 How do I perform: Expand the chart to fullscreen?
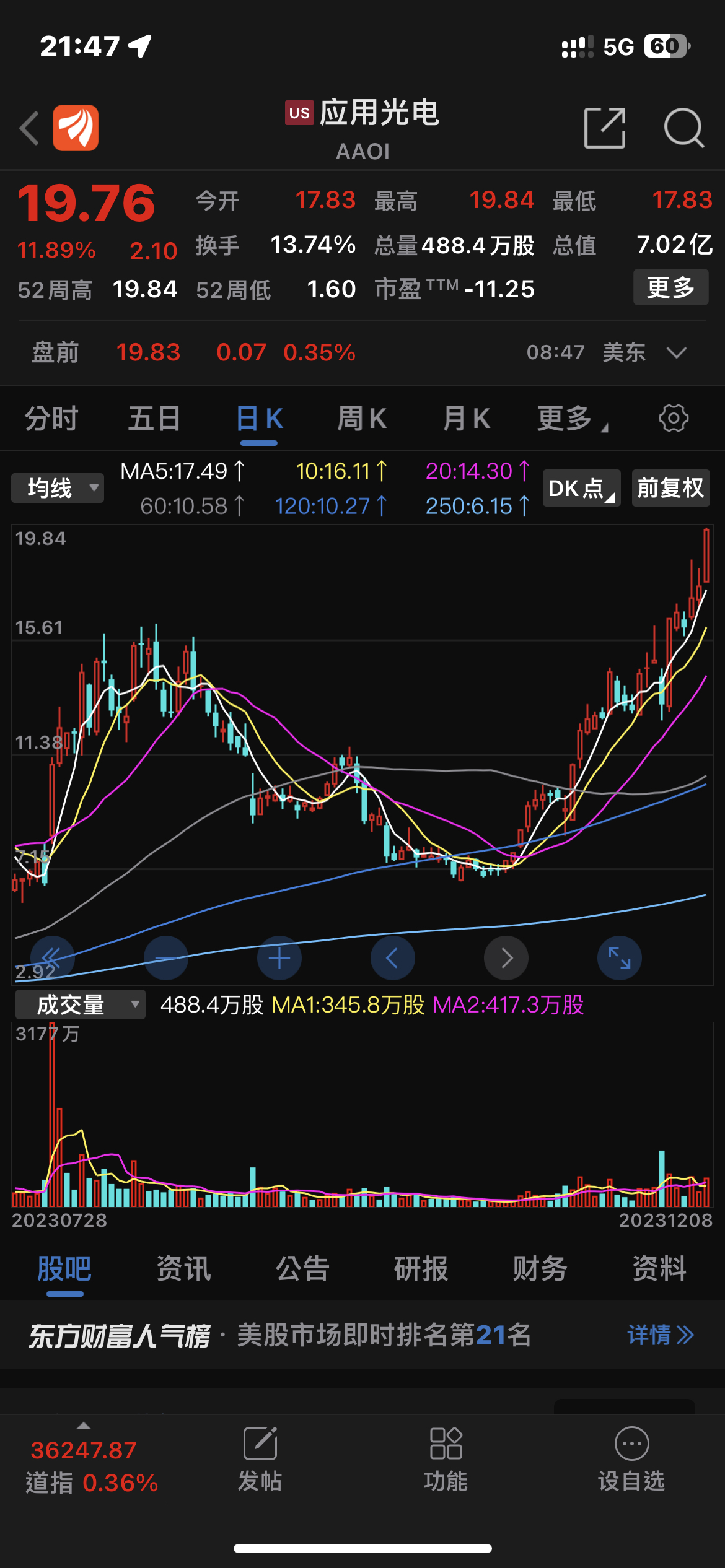pos(619,958)
